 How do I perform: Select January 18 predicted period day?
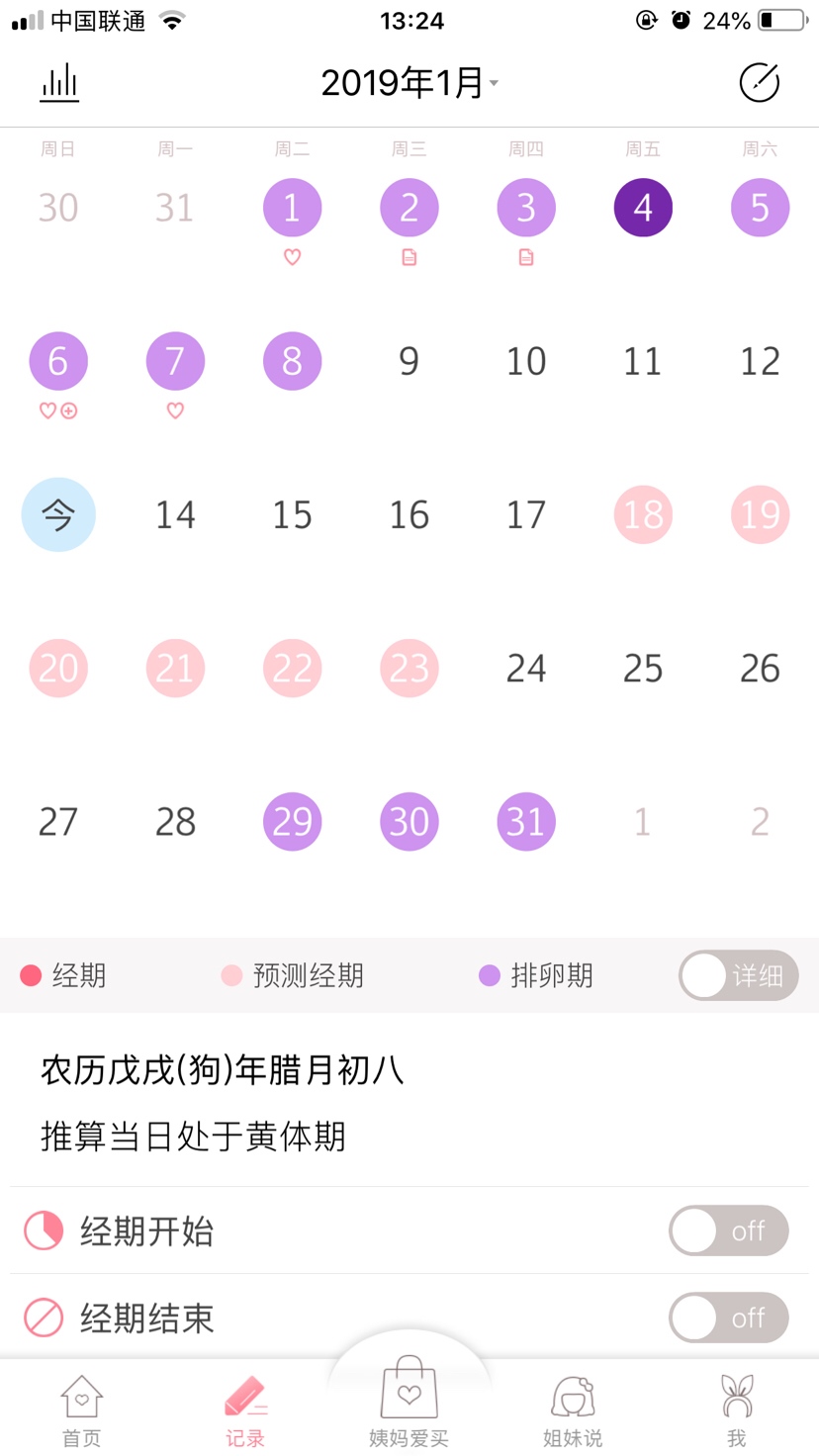pyautogui.click(x=643, y=514)
